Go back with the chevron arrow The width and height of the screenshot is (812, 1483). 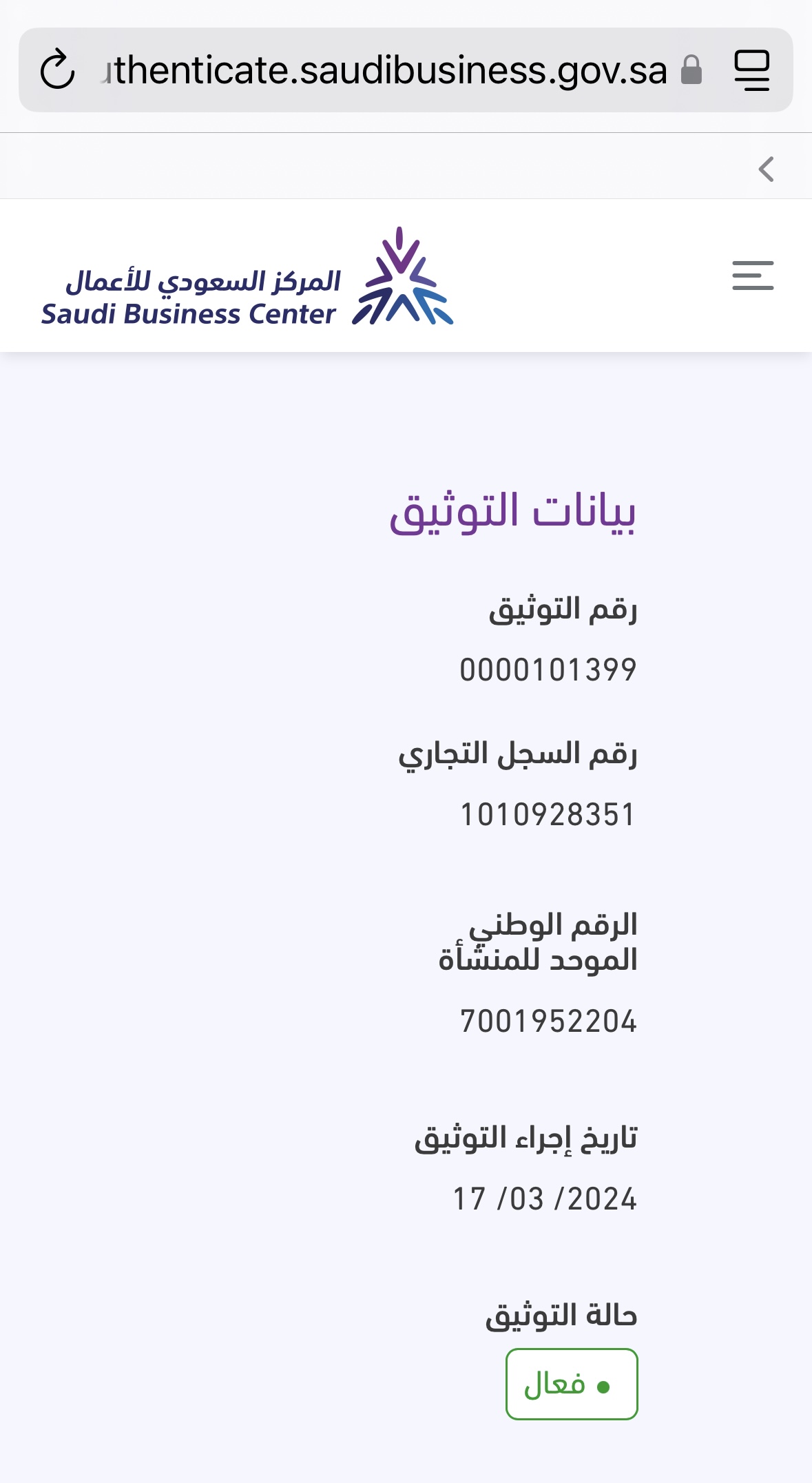tap(766, 169)
